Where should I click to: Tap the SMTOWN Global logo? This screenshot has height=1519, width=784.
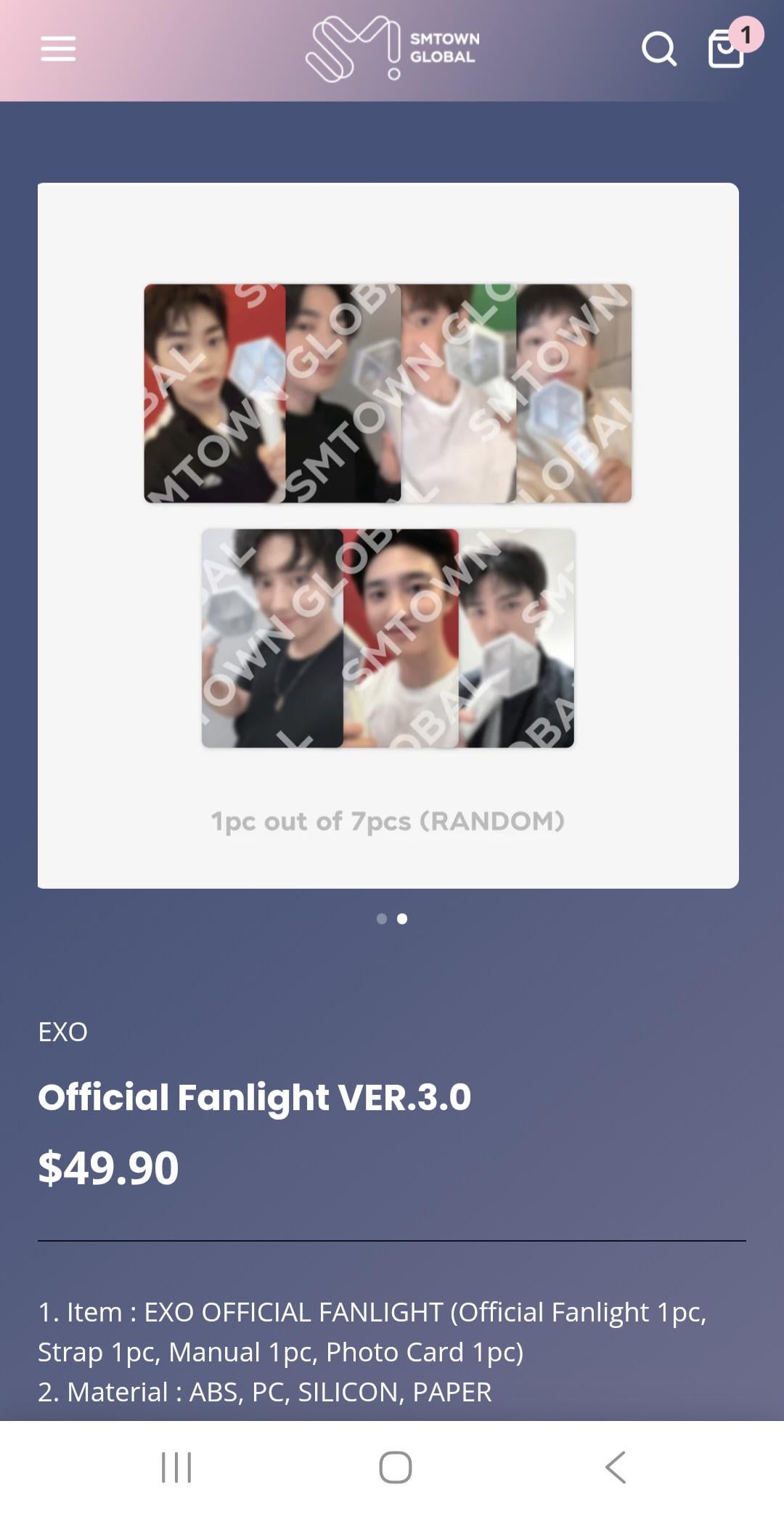pyautogui.click(x=392, y=49)
